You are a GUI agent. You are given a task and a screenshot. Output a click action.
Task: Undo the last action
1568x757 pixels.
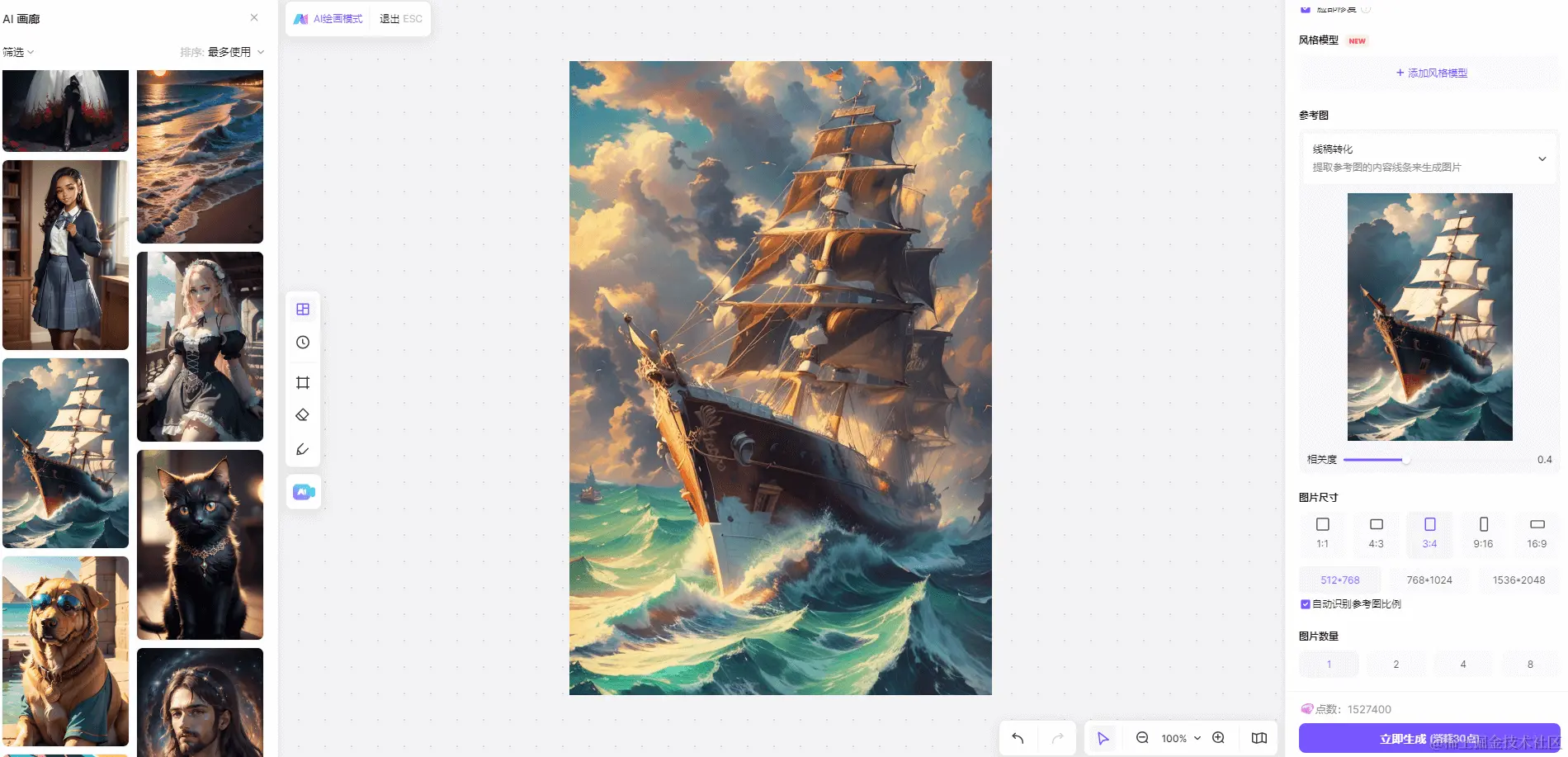1018,738
